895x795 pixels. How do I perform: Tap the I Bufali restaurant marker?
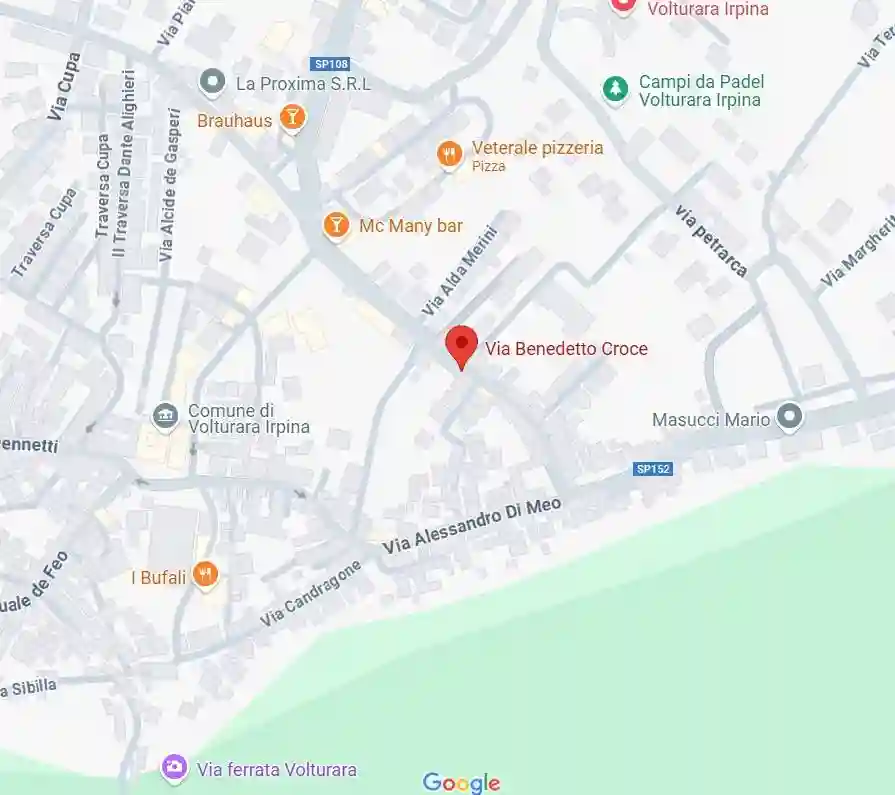206,574
